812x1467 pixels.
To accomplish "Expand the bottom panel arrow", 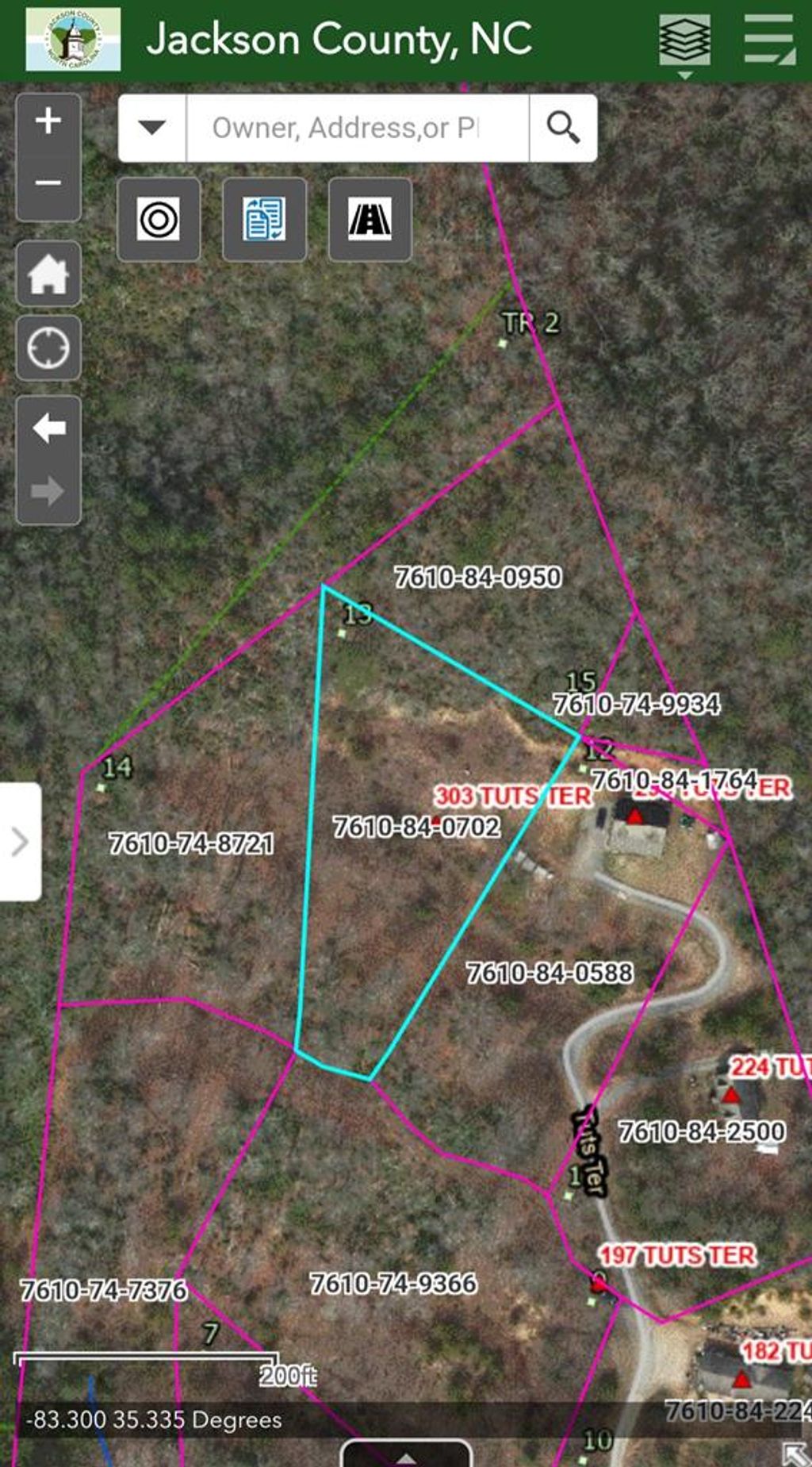I will point(406,1455).
